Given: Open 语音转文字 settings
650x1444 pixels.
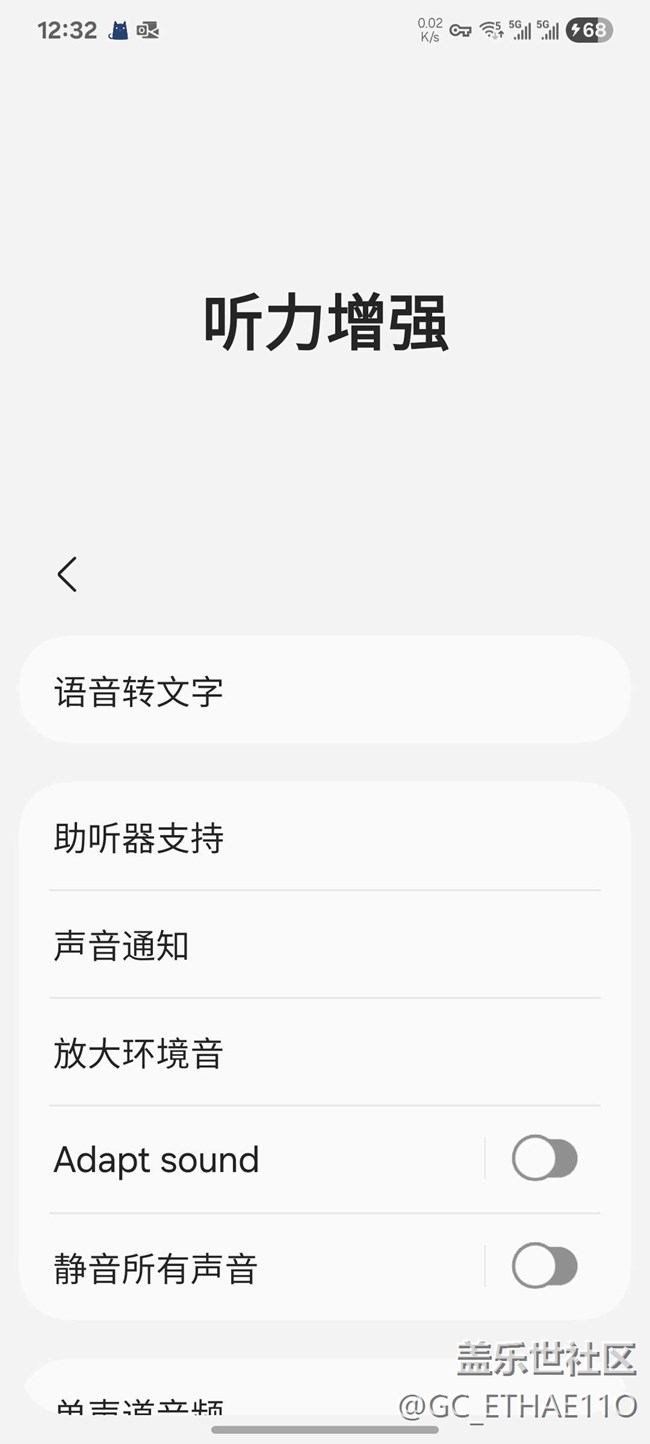Looking at the screenshot, I should (x=324, y=691).
